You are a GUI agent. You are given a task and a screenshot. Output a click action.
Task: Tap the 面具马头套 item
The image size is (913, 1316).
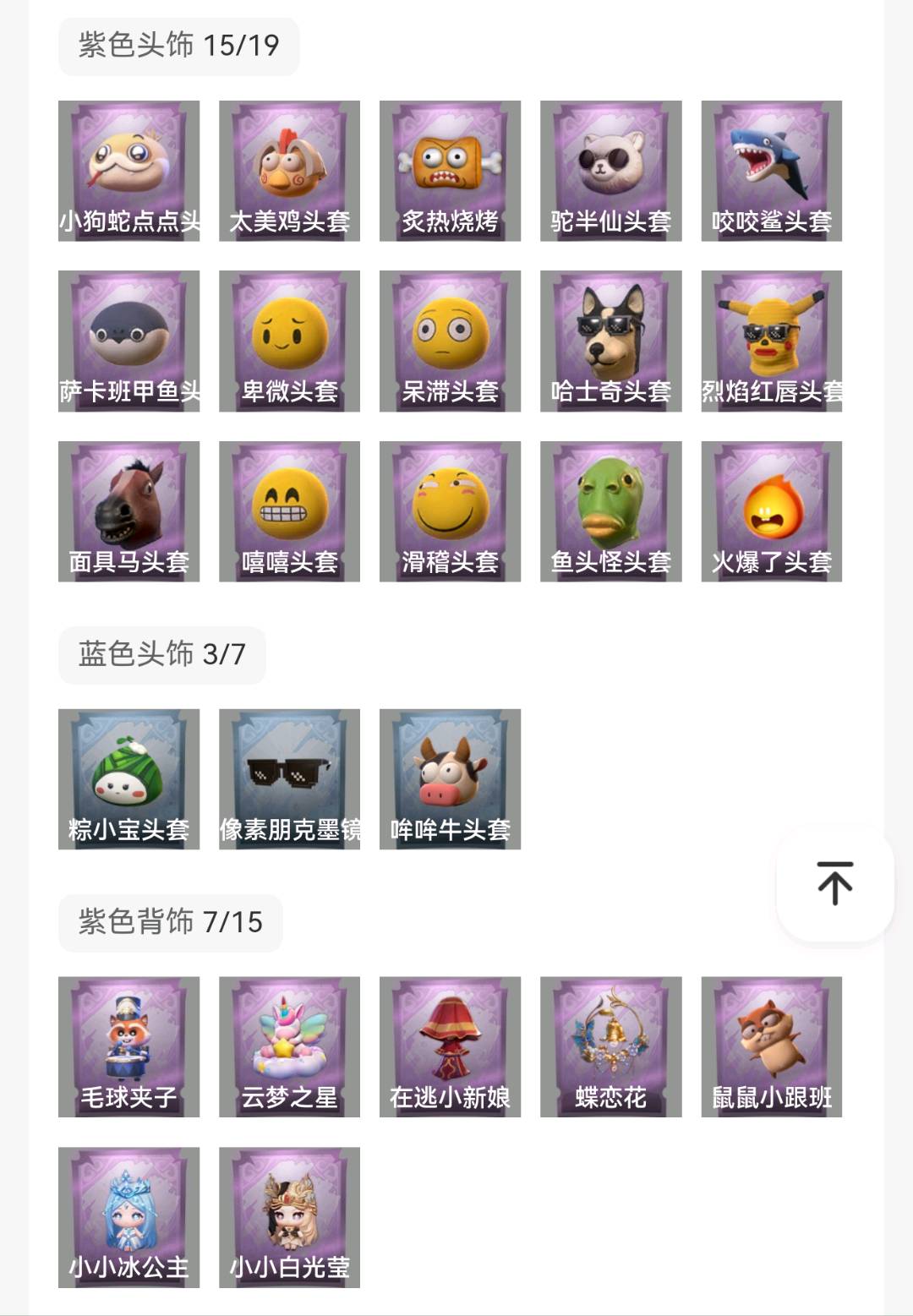[x=128, y=511]
